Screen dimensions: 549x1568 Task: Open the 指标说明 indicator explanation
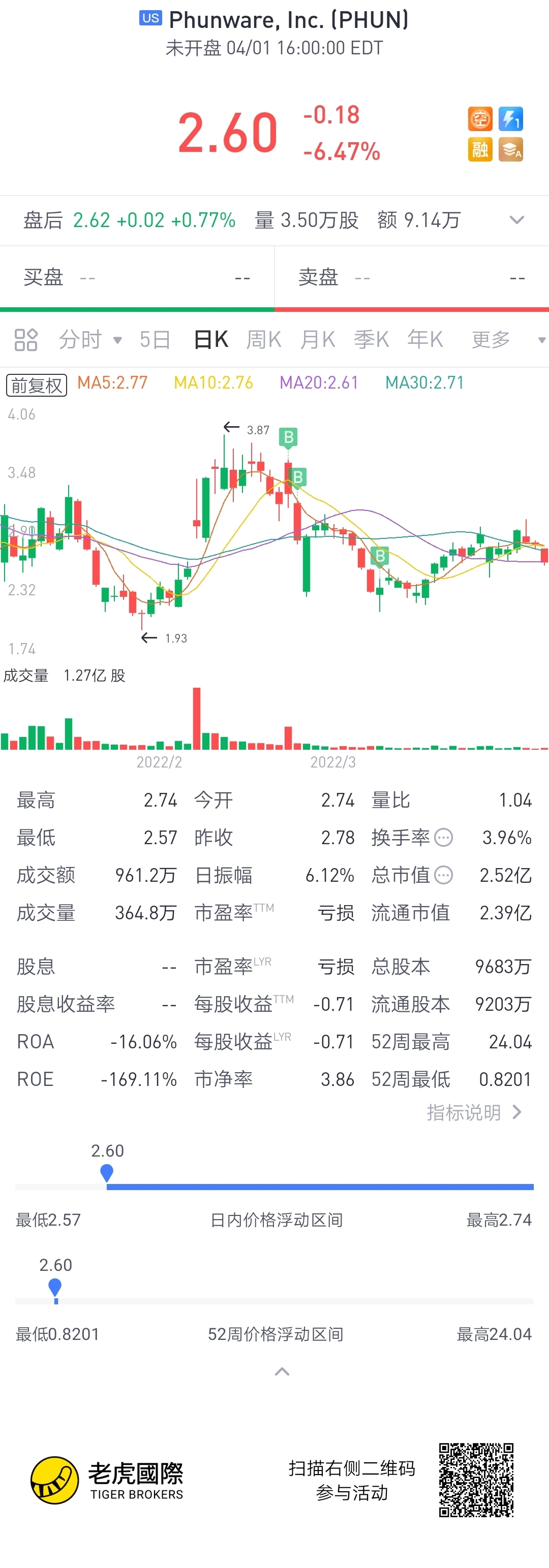(x=474, y=1112)
